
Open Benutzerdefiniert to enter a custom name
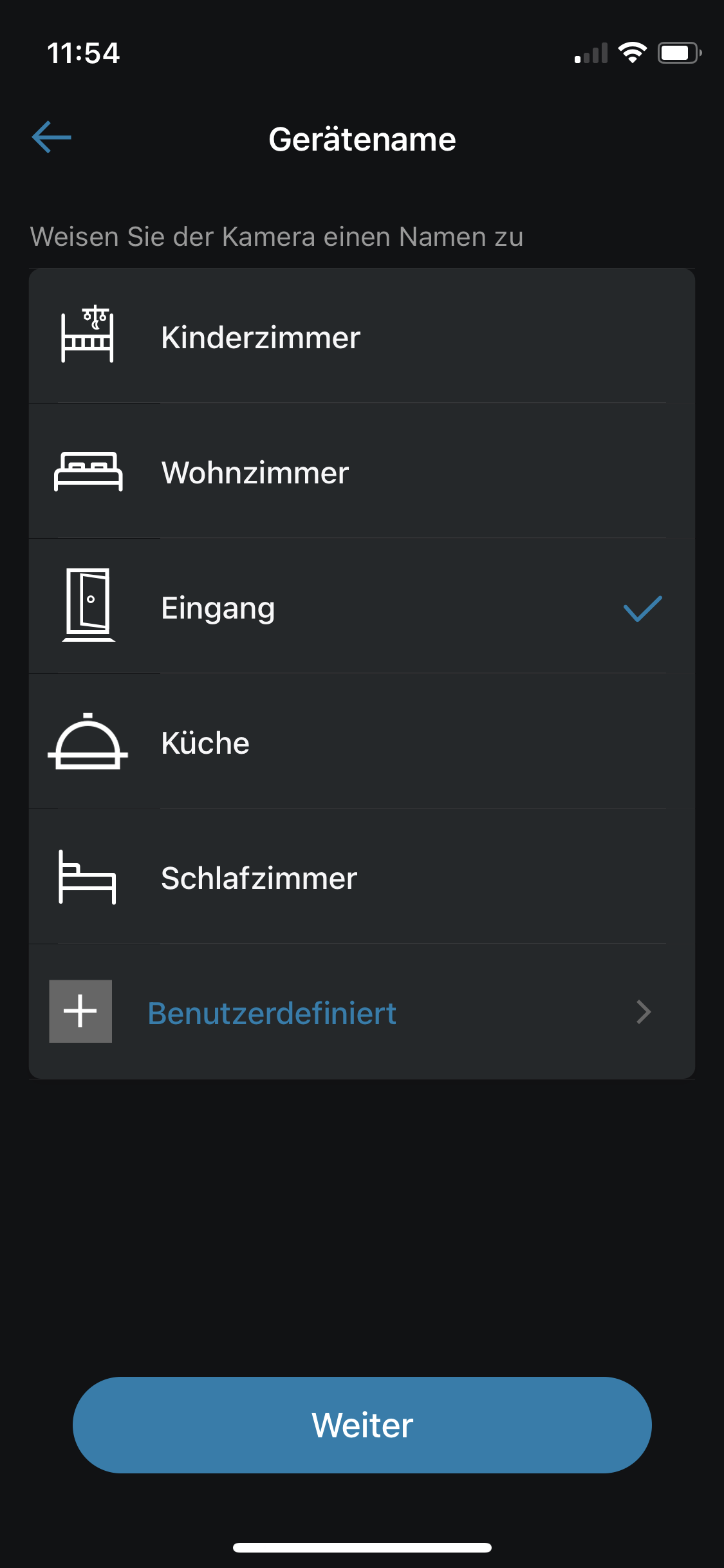coord(272,1013)
